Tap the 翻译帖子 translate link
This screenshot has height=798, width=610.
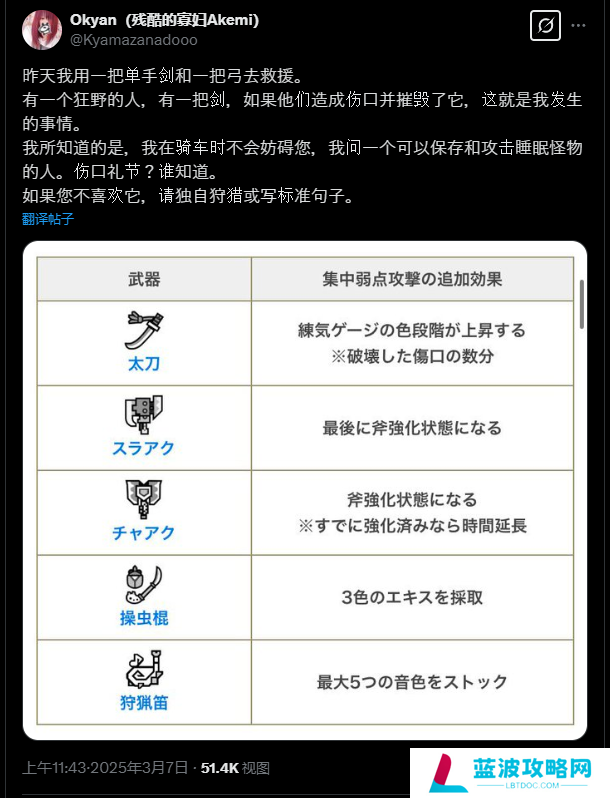(x=48, y=217)
